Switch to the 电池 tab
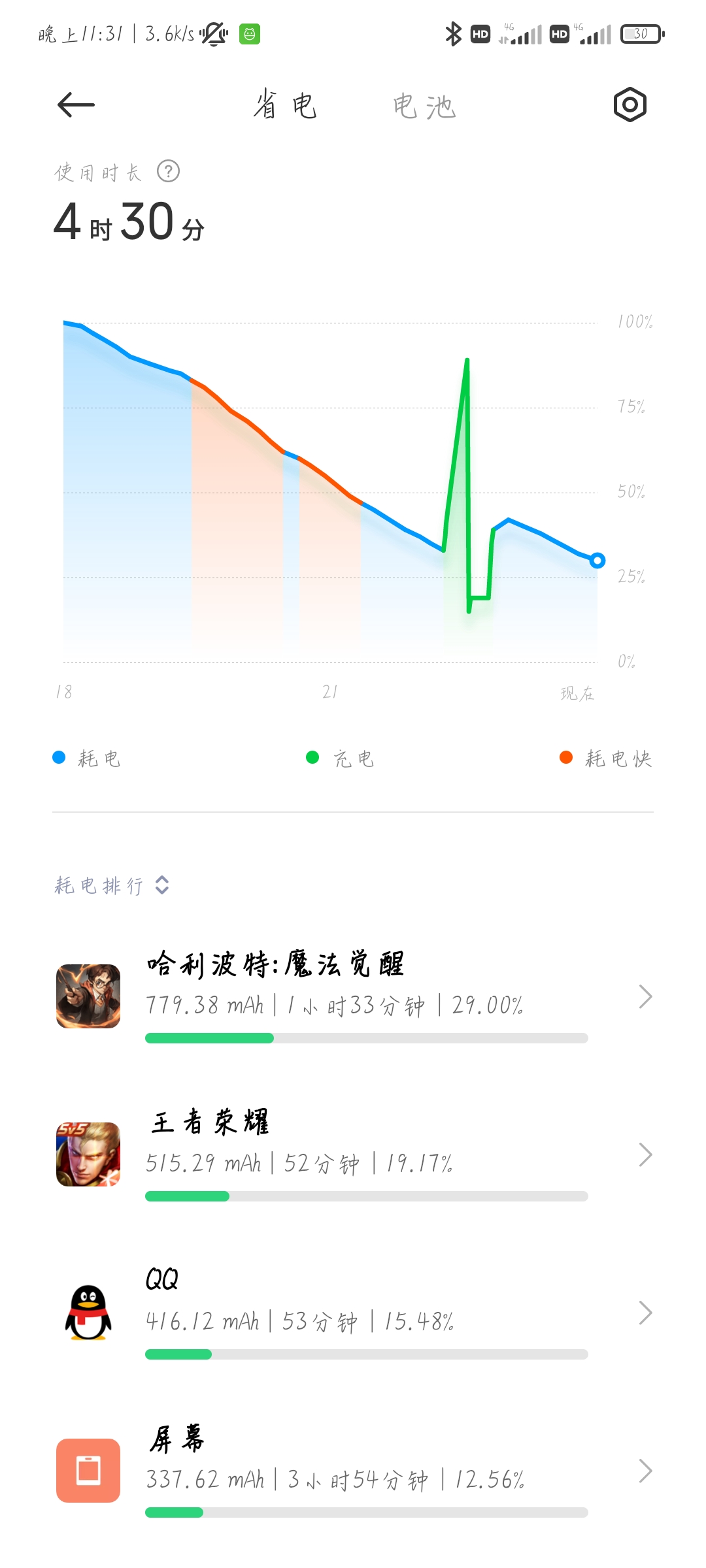706x1568 pixels. [424, 106]
